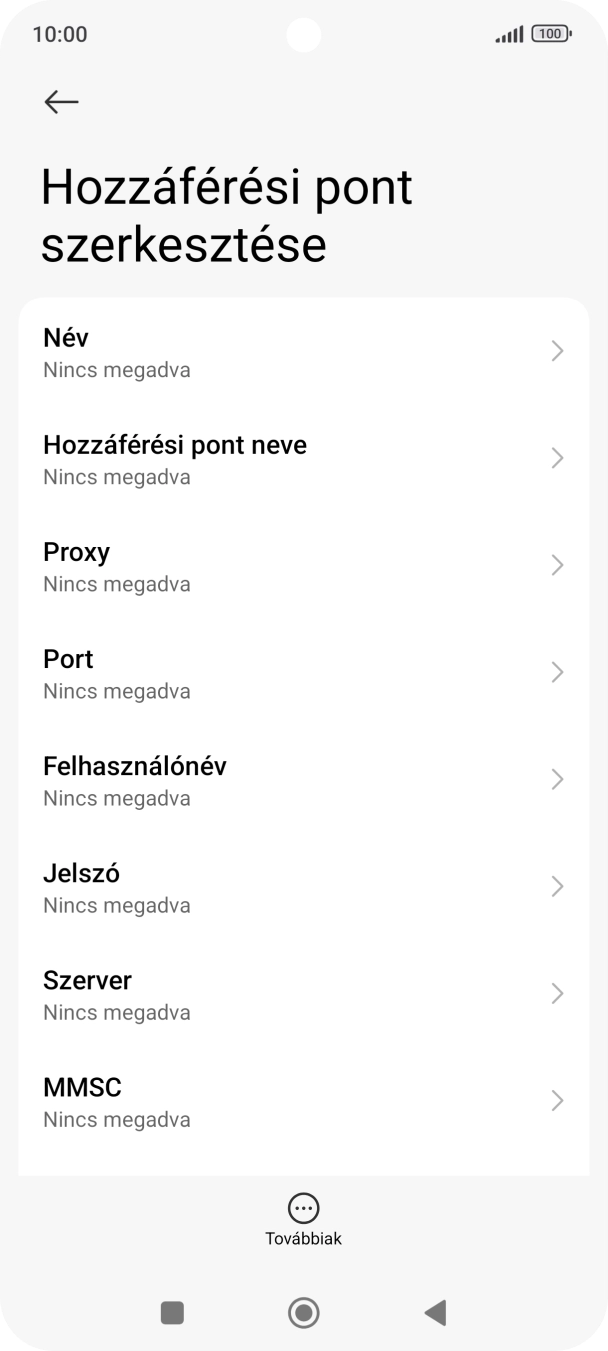Image resolution: width=608 pixels, height=1351 pixels.
Task: Go back using the top arrow
Action: pyautogui.click(x=61, y=101)
